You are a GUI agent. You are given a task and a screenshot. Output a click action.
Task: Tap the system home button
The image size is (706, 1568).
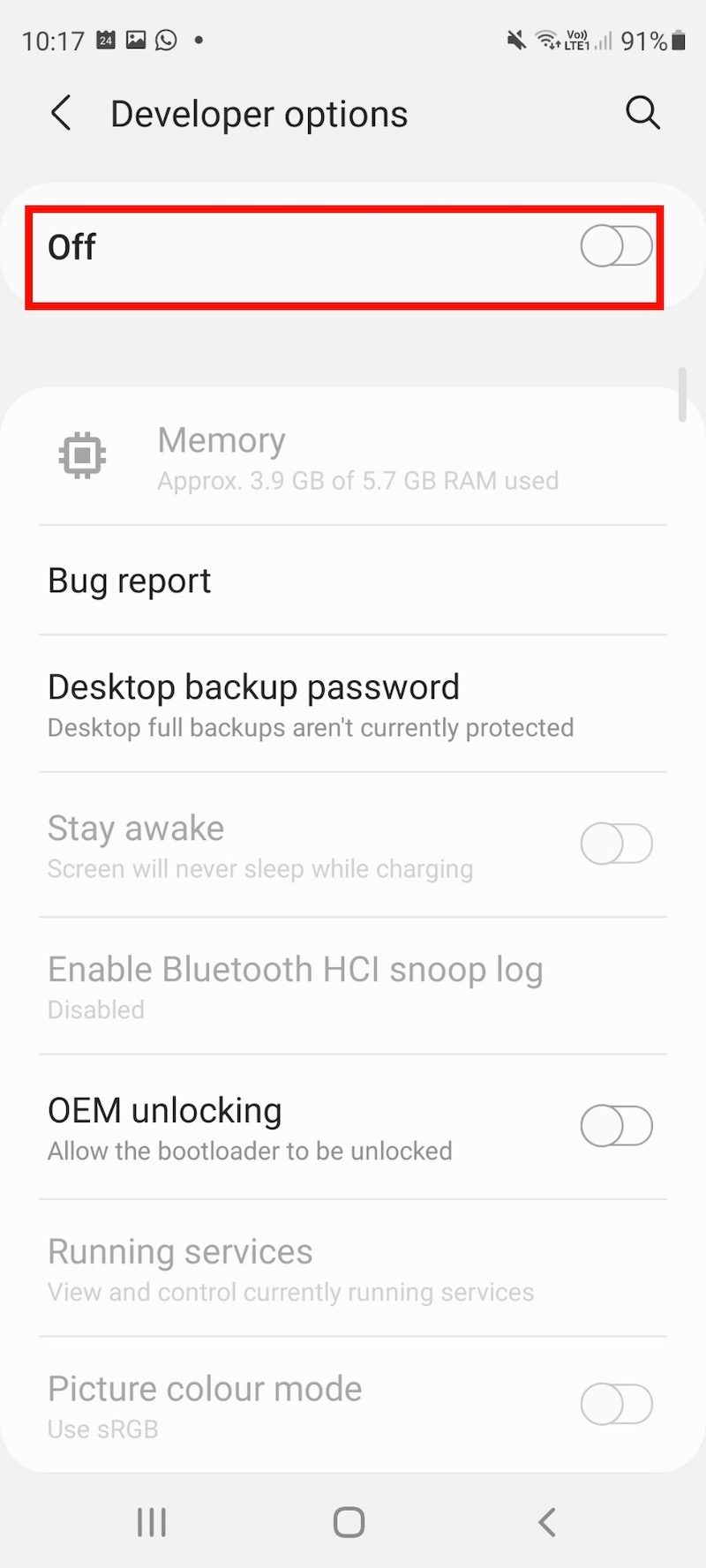click(349, 1522)
